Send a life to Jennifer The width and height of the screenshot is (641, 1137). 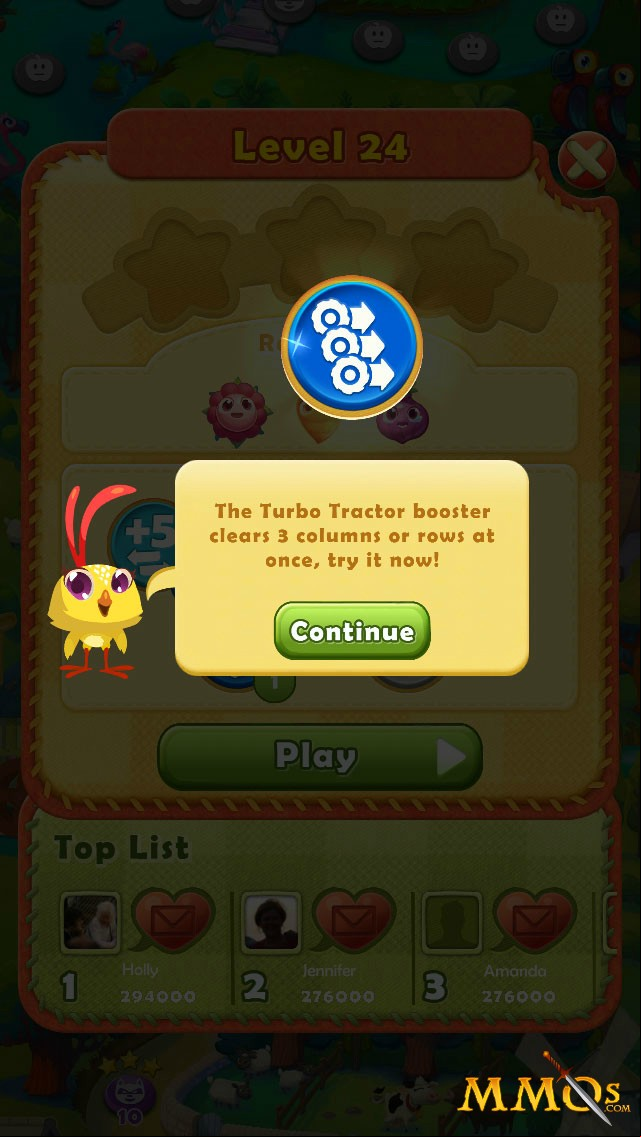(x=354, y=920)
